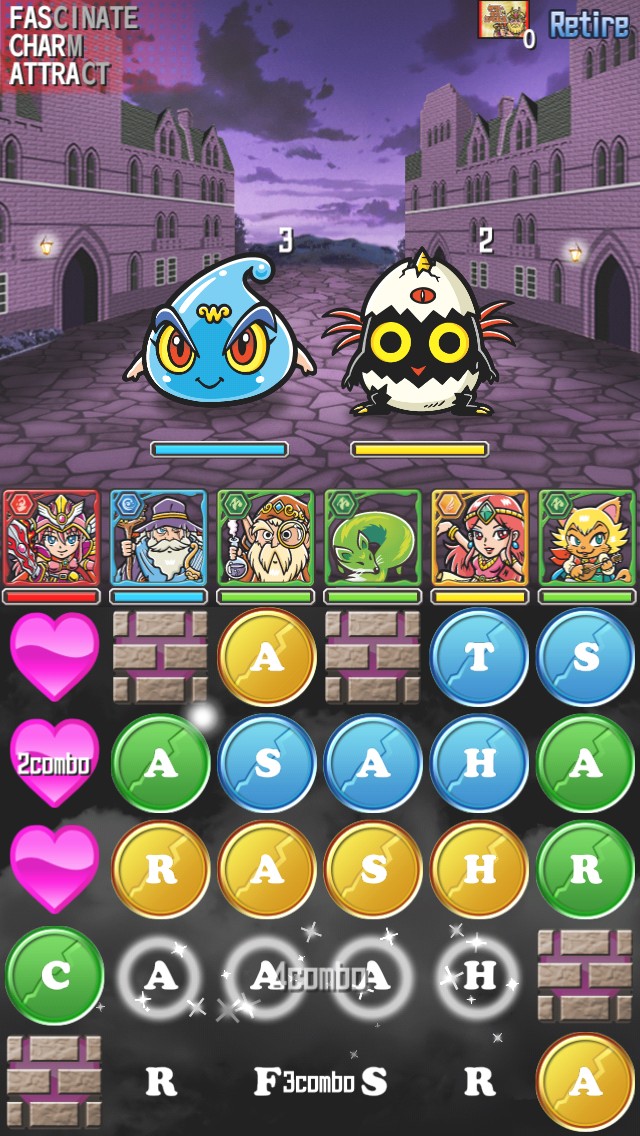The height and width of the screenshot is (1136, 640).
Task: Activate the blue wizard team member
Action: pyautogui.click(x=159, y=538)
